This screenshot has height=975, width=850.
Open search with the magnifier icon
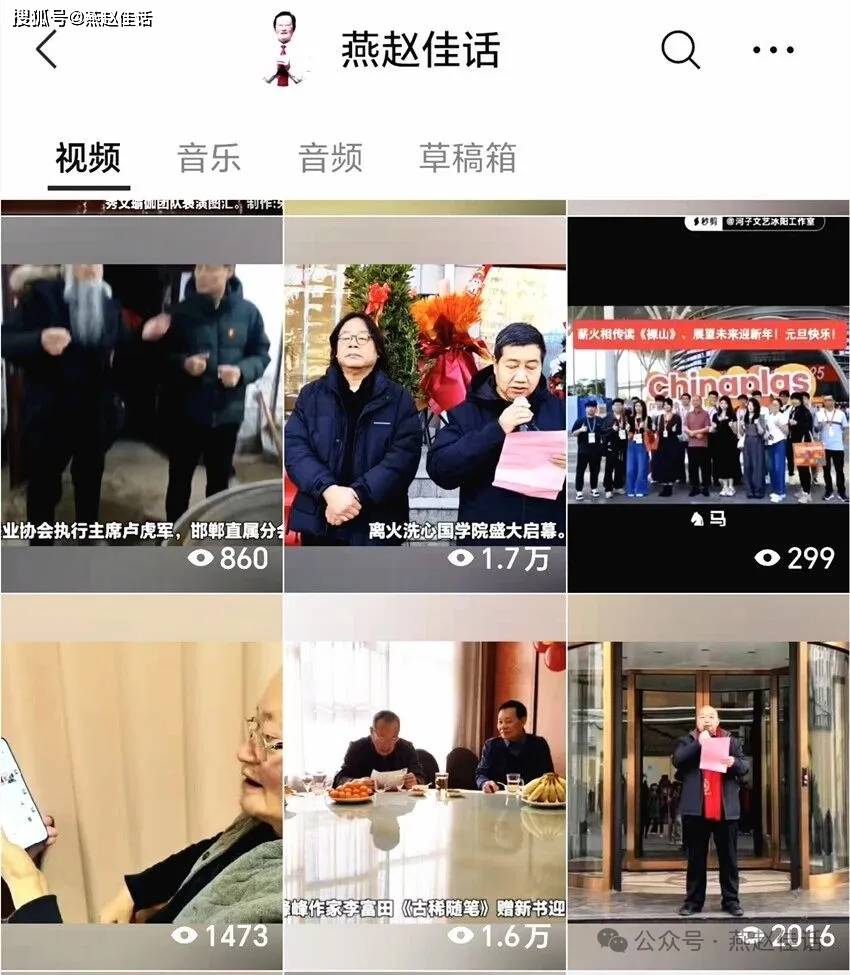click(x=680, y=49)
